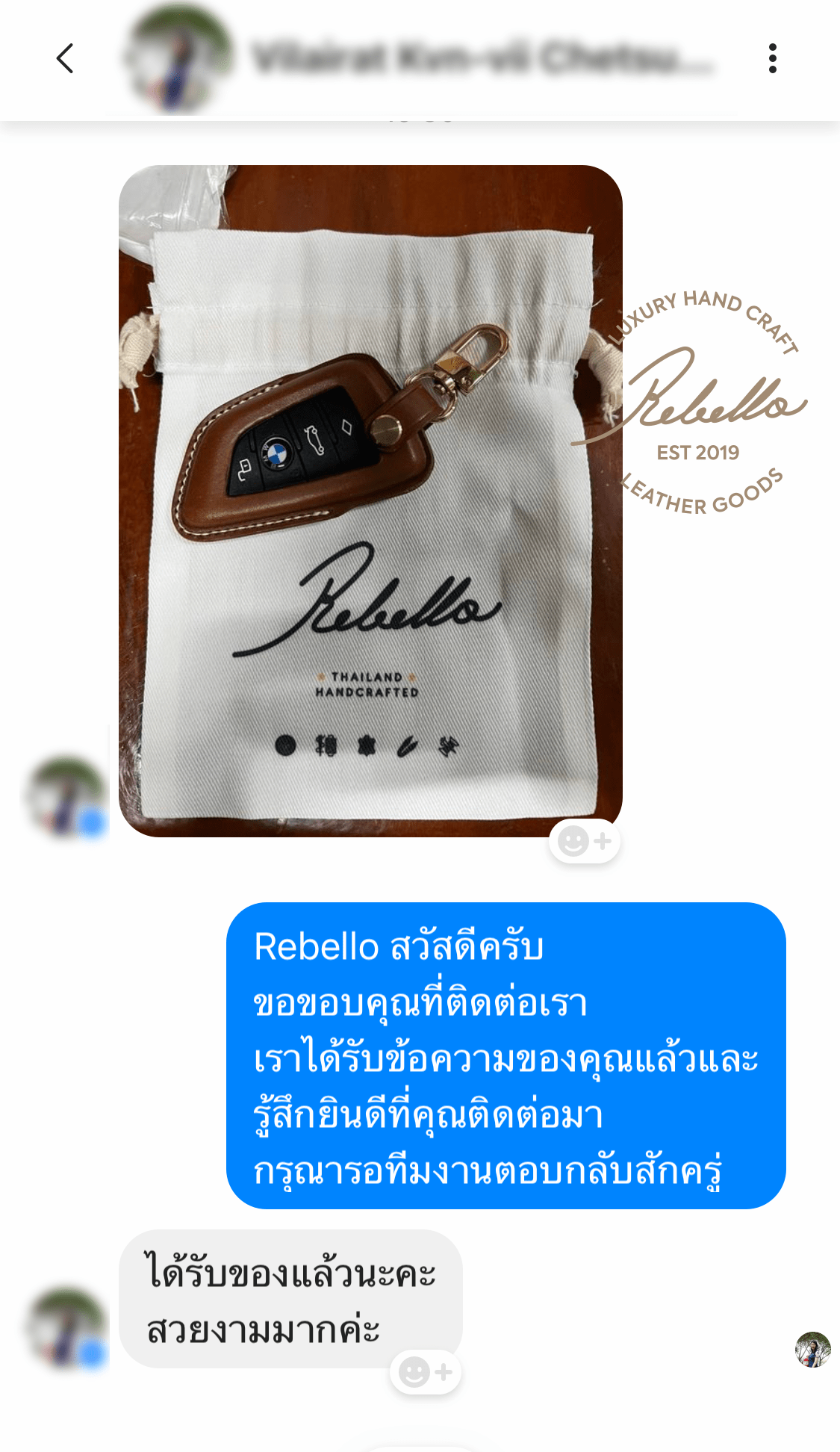Open the three-dot overflow menu
Image resolution: width=840 pixels, height=1452 pixels.
click(772, 58)
